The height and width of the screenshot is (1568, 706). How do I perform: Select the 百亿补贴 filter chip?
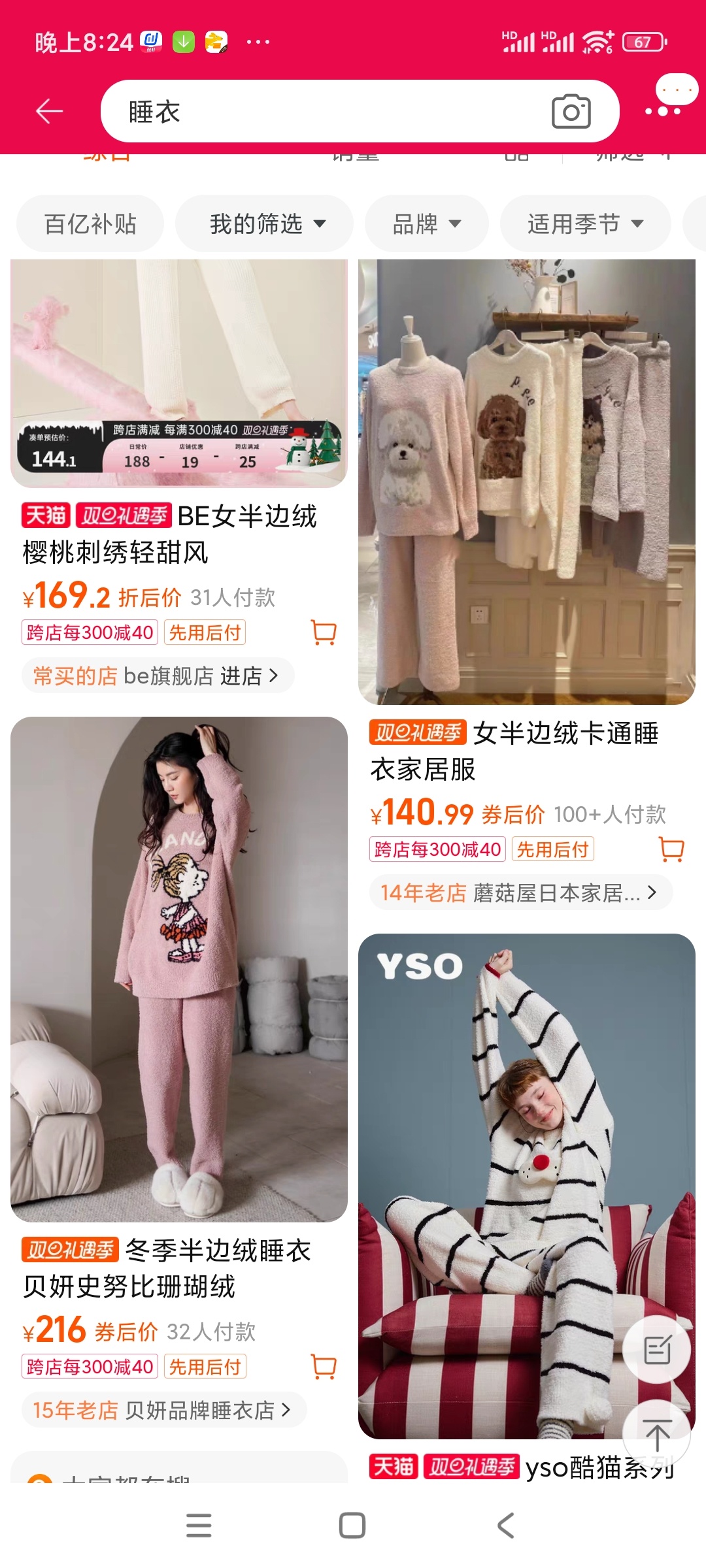pyautogui.click(x=90, y=223)
